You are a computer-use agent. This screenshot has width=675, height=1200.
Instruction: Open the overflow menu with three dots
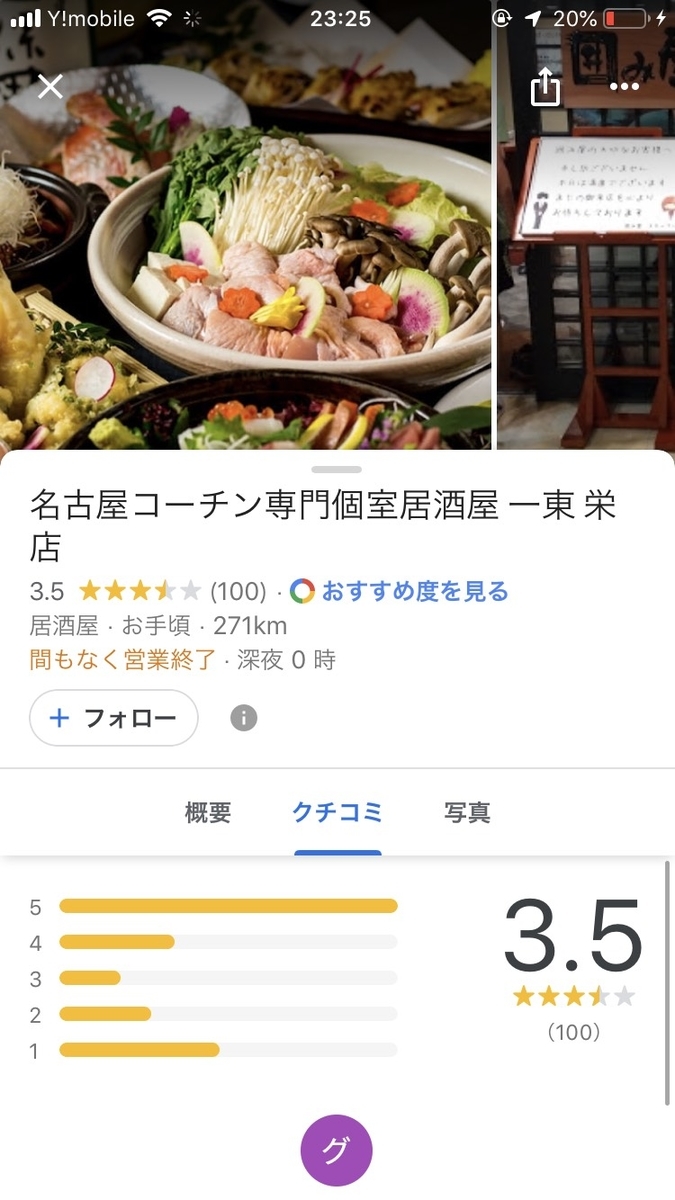pos(624,87)
